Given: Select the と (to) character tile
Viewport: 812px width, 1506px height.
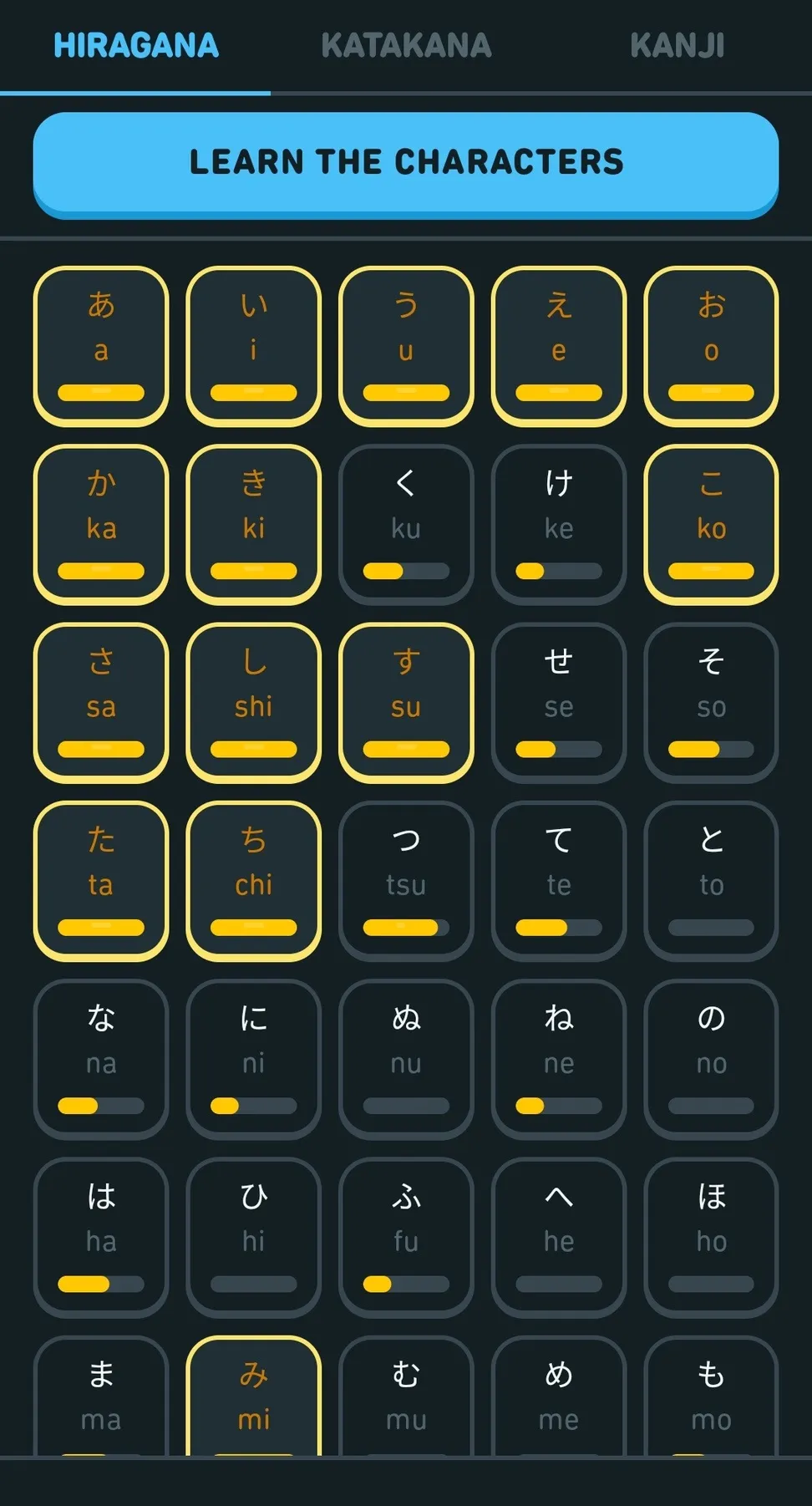Looking at the screenshot, I should click(711, 880).
